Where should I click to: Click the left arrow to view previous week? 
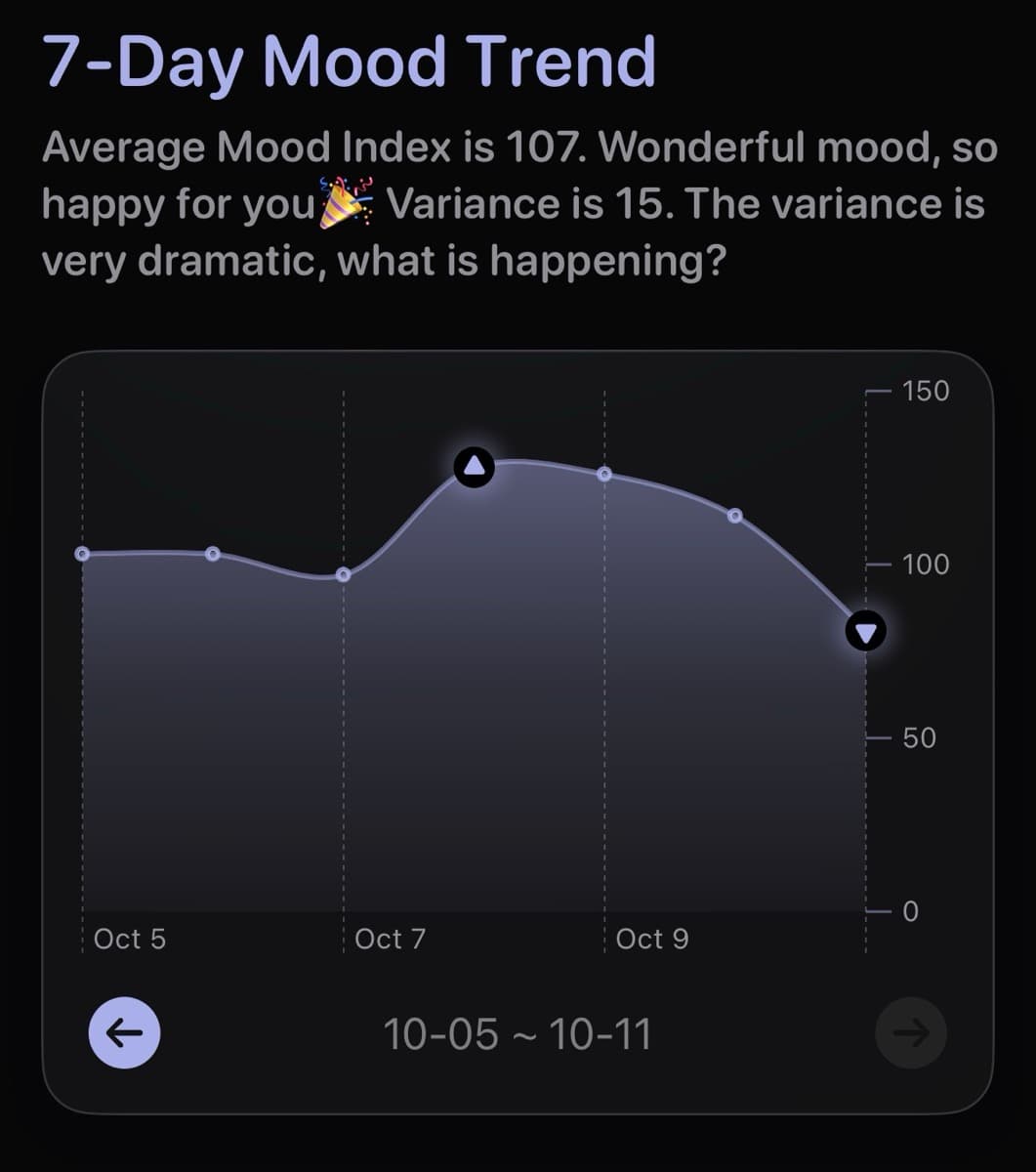tap(124, 1033)
